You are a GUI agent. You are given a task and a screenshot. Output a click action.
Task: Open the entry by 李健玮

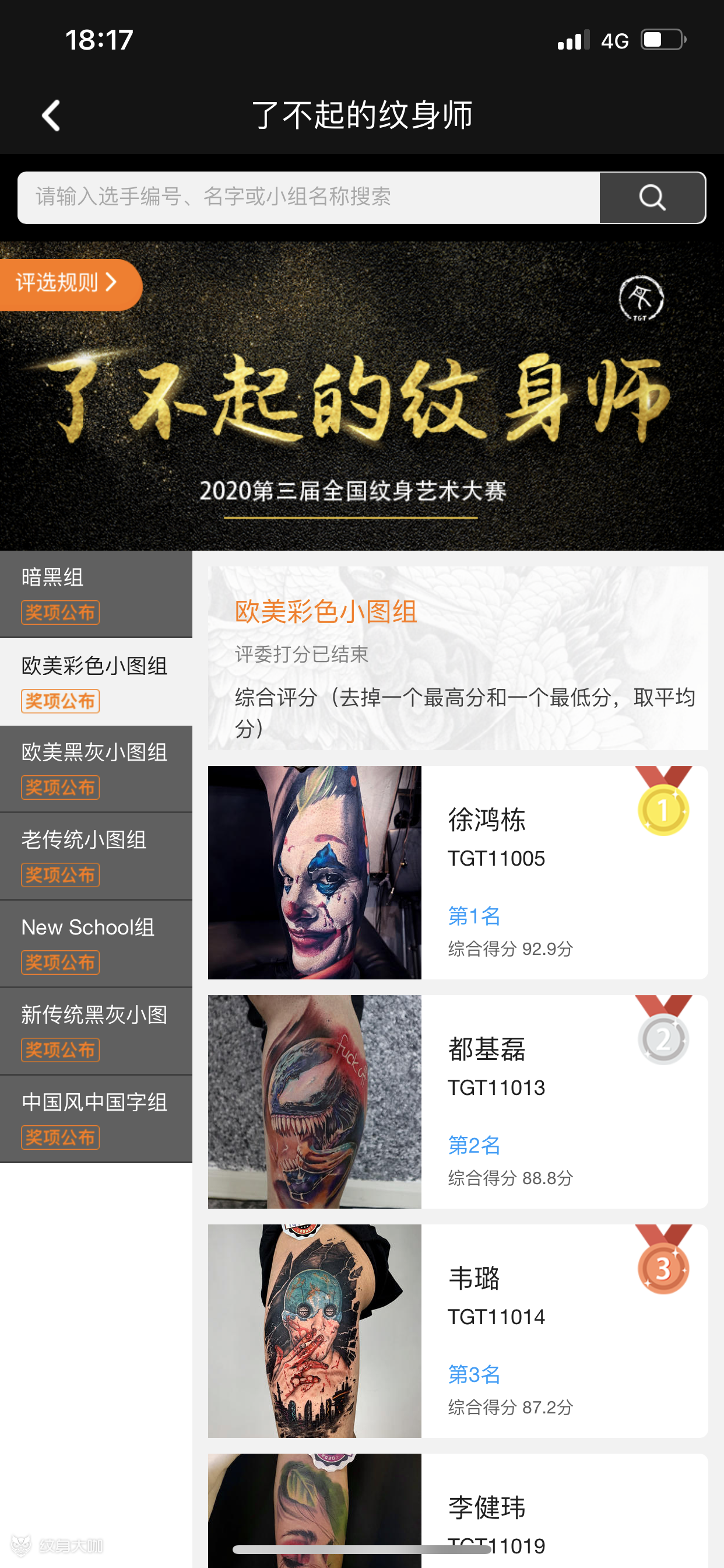pos(458,1510)
